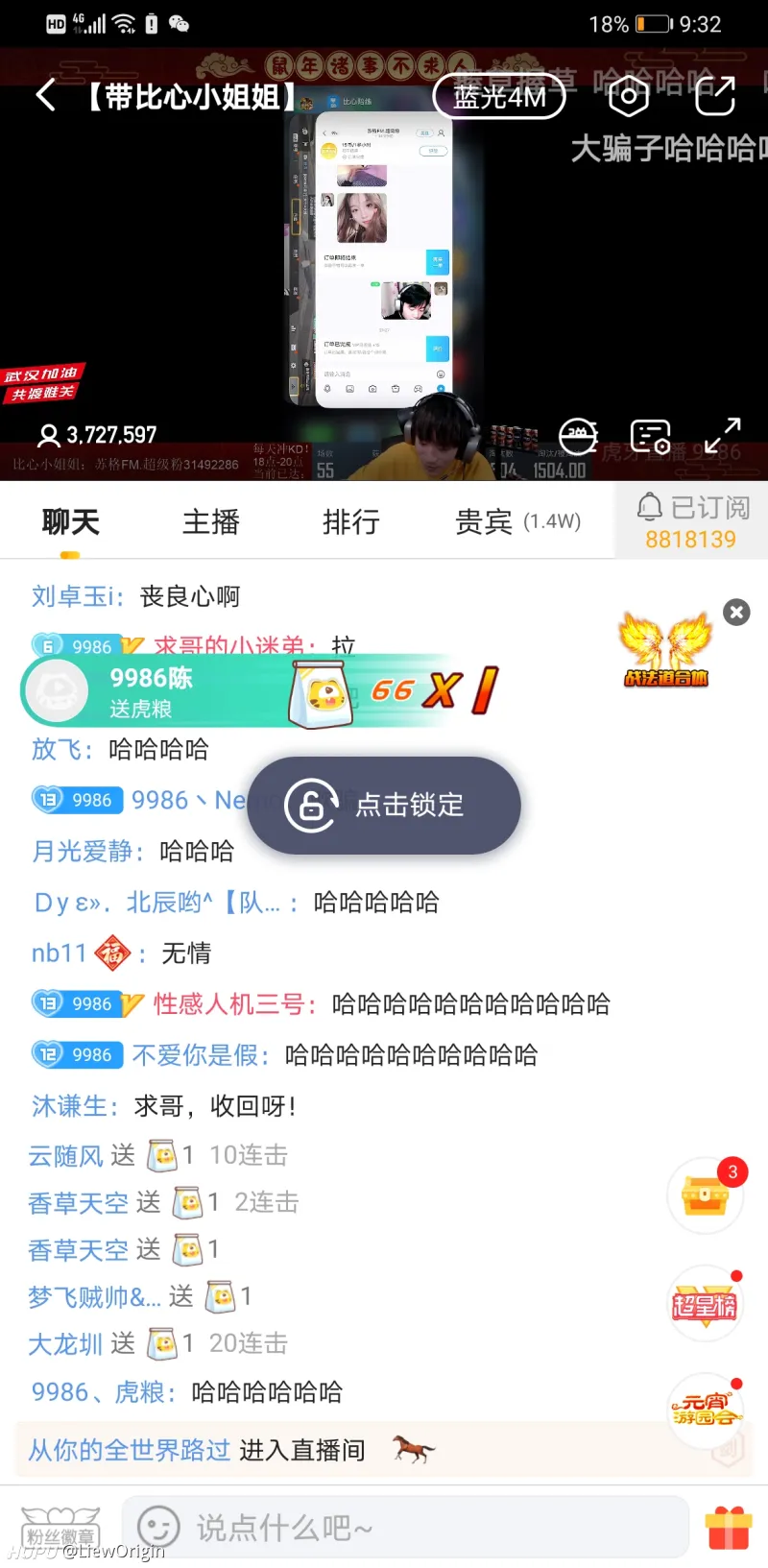Go back from the live room
The image size is (768, 1568).
pyautogui.click(x=45, y=96)
